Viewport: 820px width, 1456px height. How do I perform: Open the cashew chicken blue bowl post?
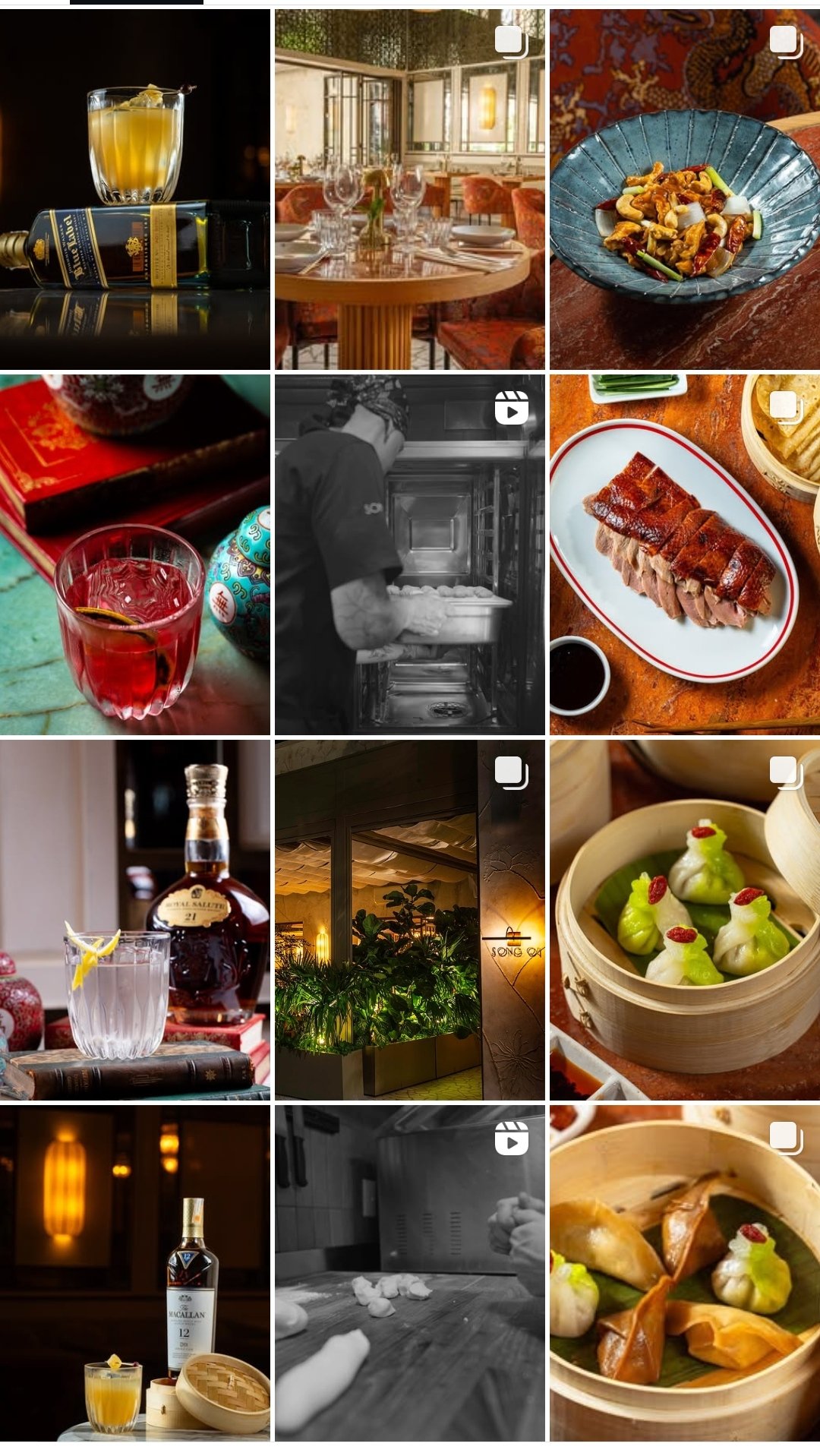tap(685, 190)
